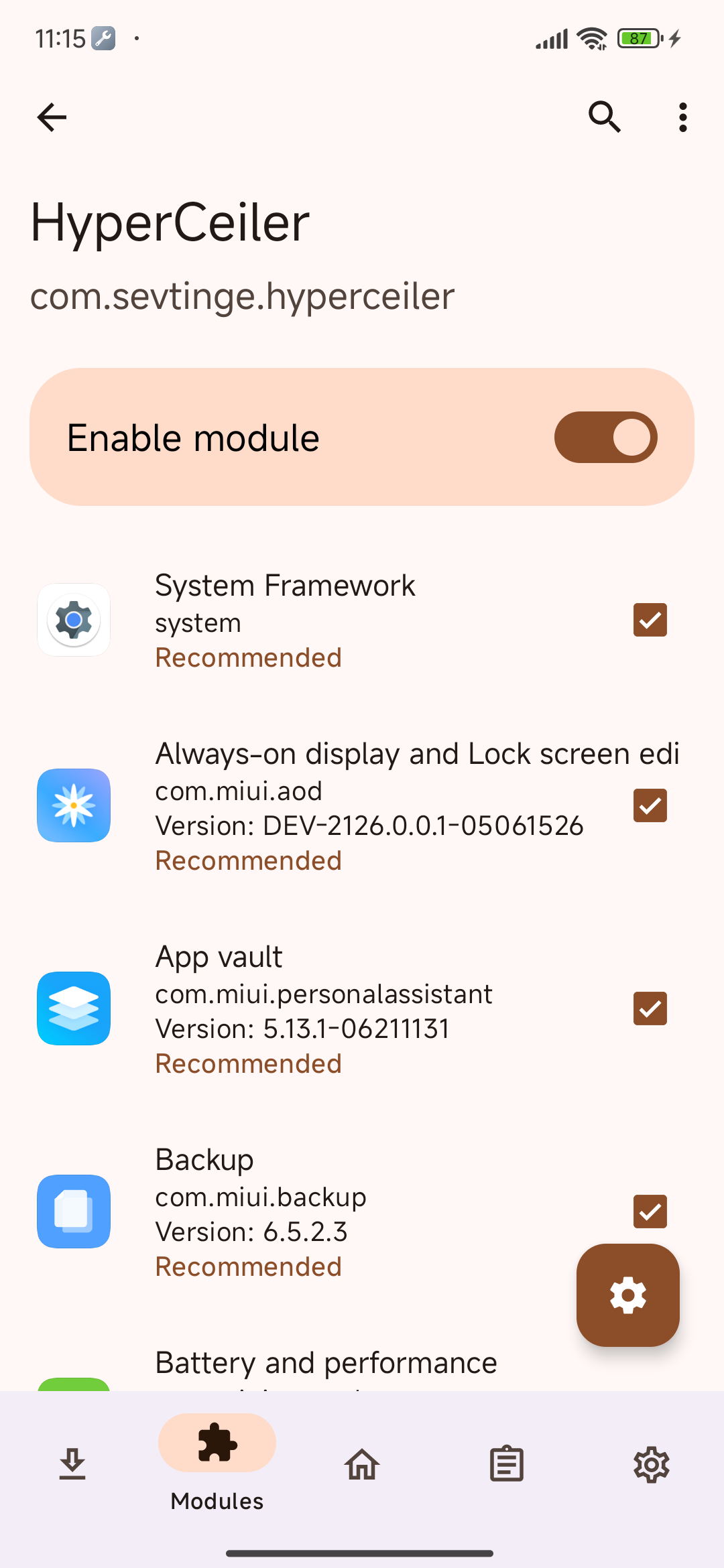Viewport: 724px width, 1568px height.
Task: Tap the floating gear settings button
Action: [627, 1295]
